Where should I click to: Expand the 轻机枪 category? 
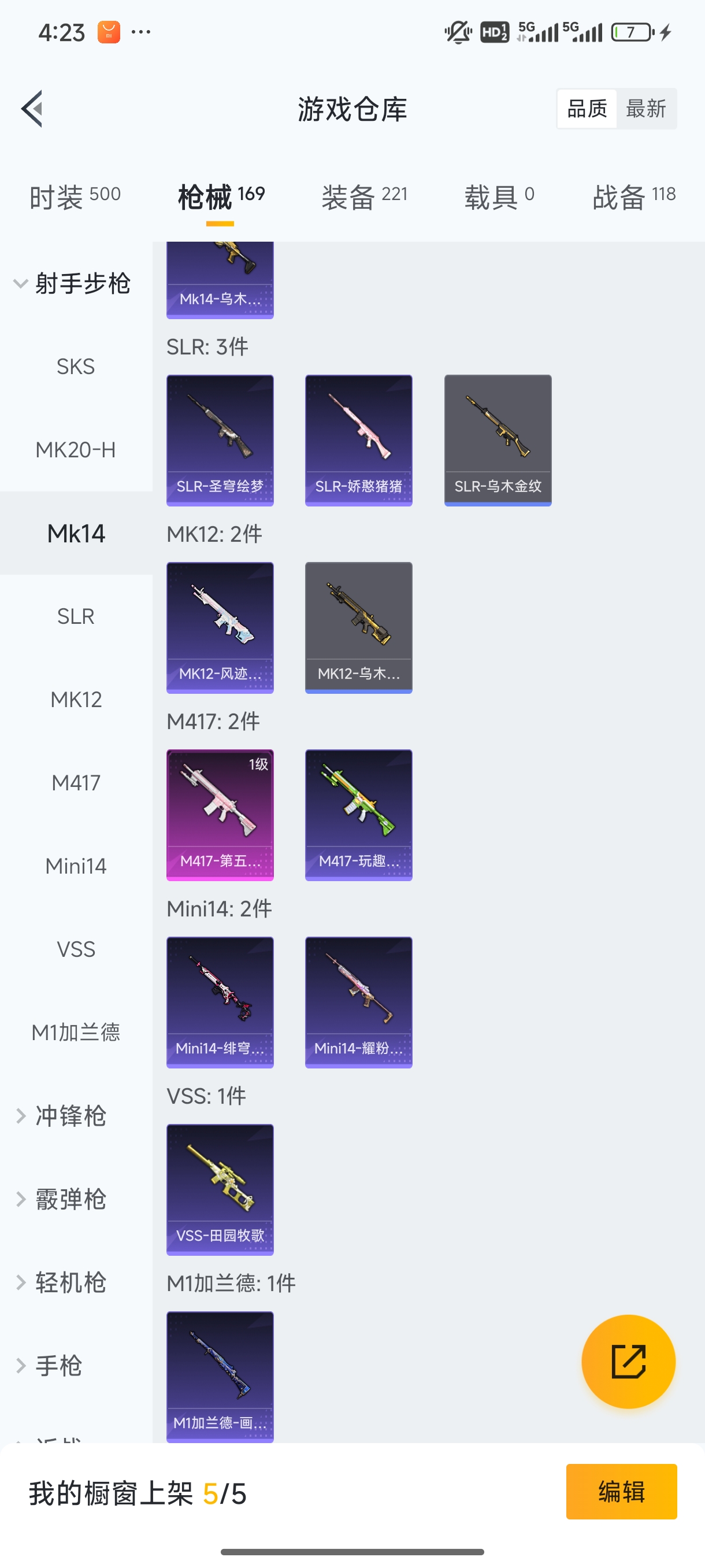pyautogui.click(x=70, y=1282)
